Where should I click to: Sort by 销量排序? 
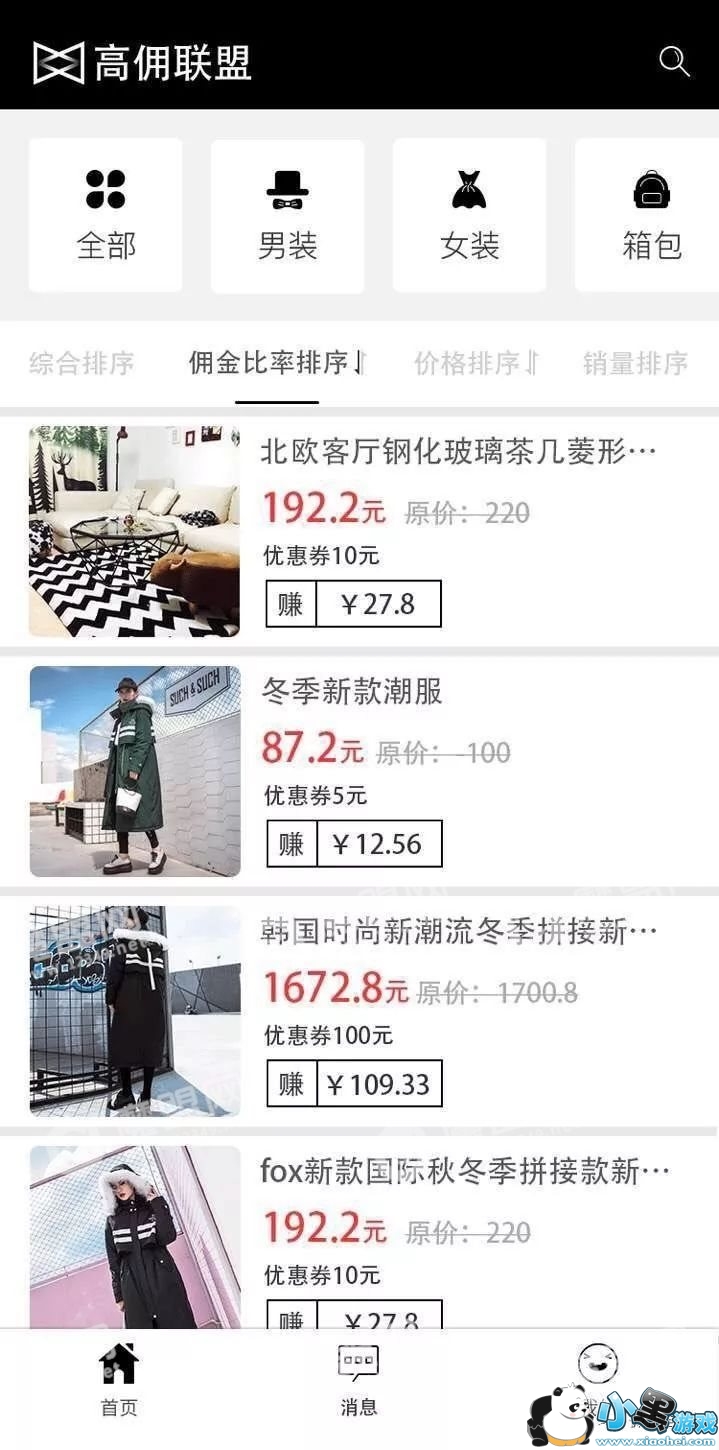pos(636,362)
